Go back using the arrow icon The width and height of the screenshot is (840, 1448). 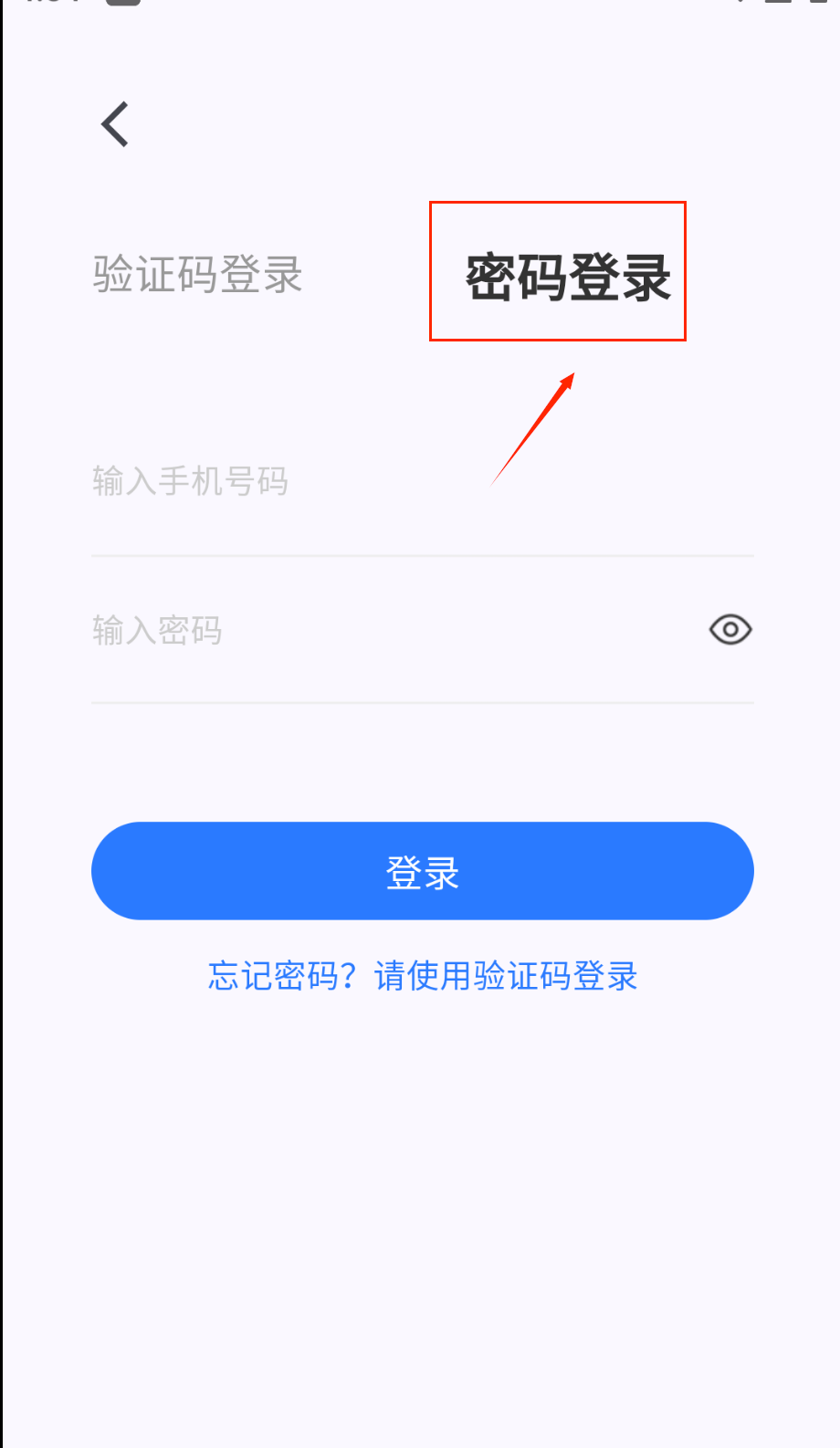tap(115, 125)
